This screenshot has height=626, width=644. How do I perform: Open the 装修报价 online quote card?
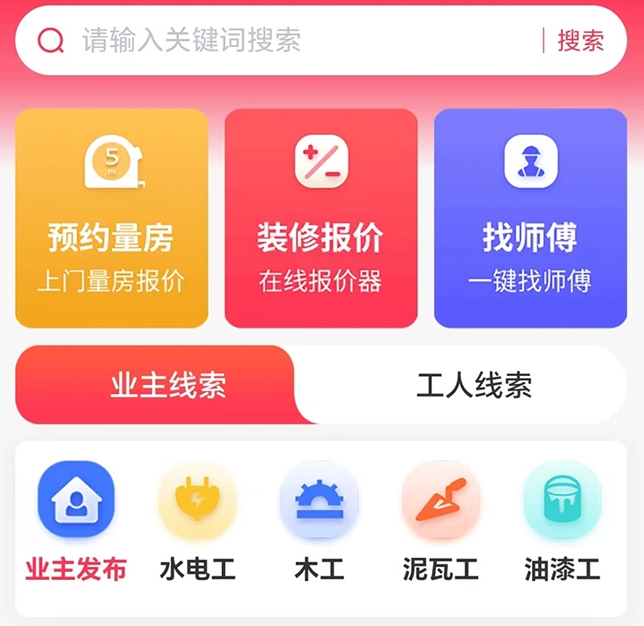320,218
